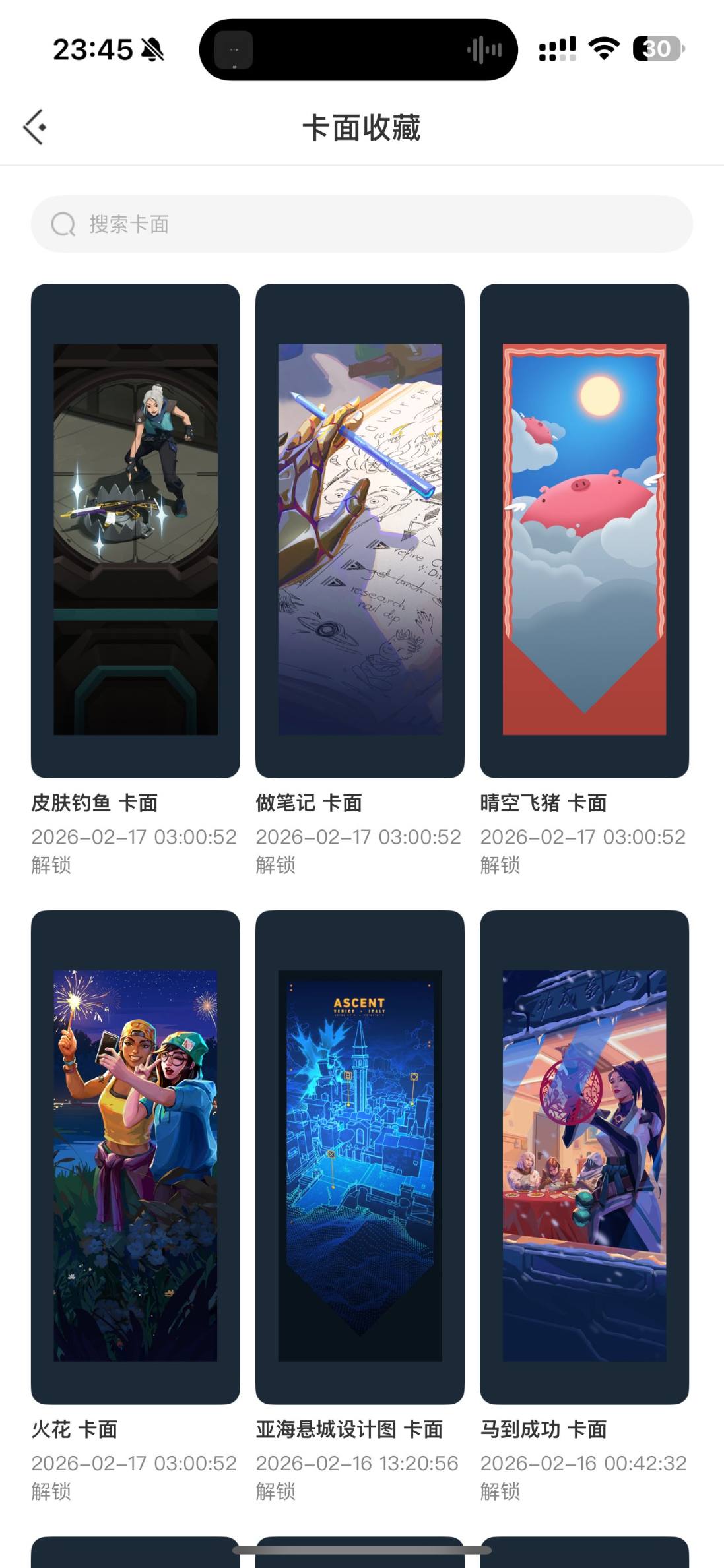
Task: Select the 皮肤钓鱼 卡面 label text
Action: [98, 803]
